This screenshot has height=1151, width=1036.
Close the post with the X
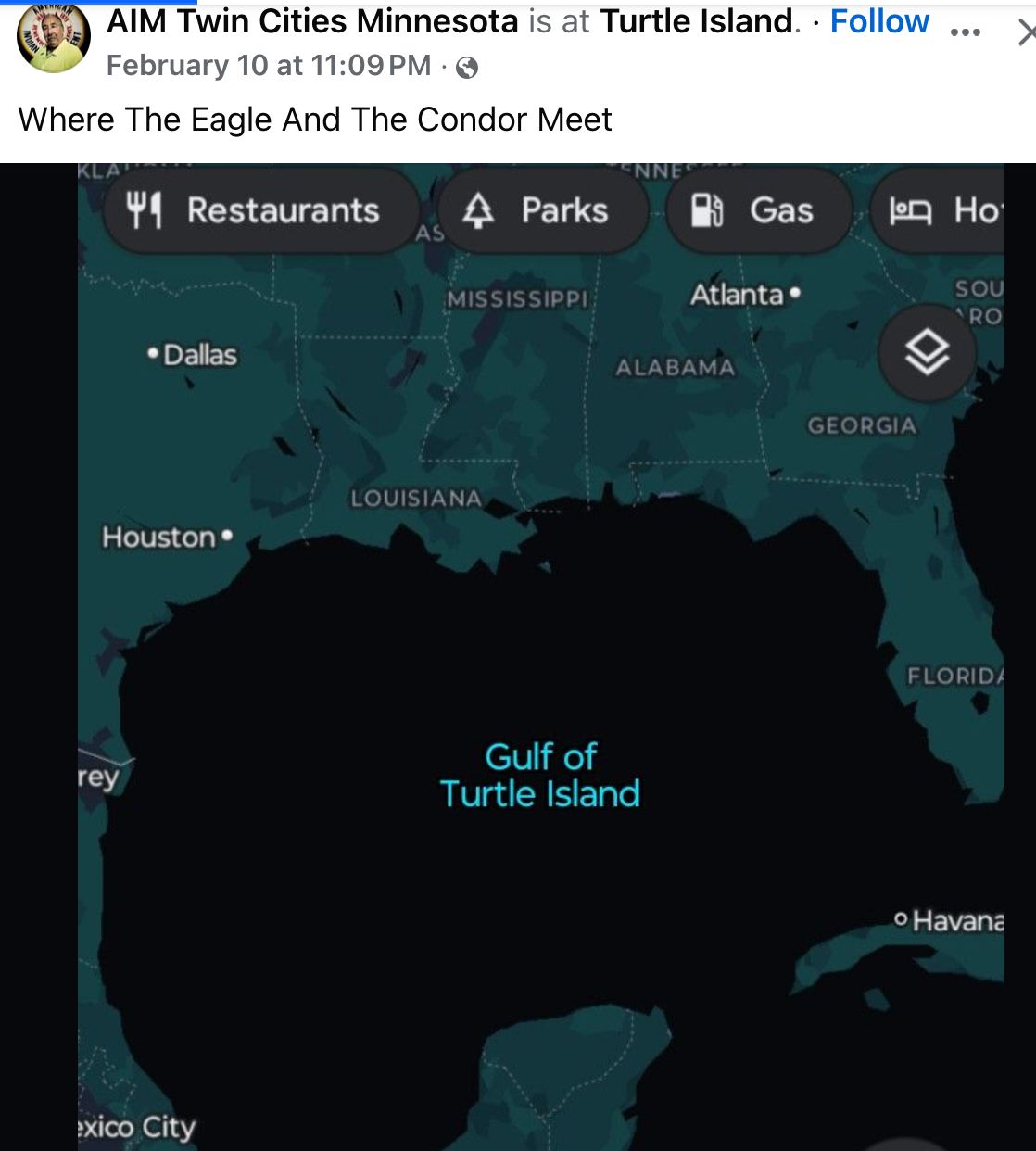(1026, 33)
